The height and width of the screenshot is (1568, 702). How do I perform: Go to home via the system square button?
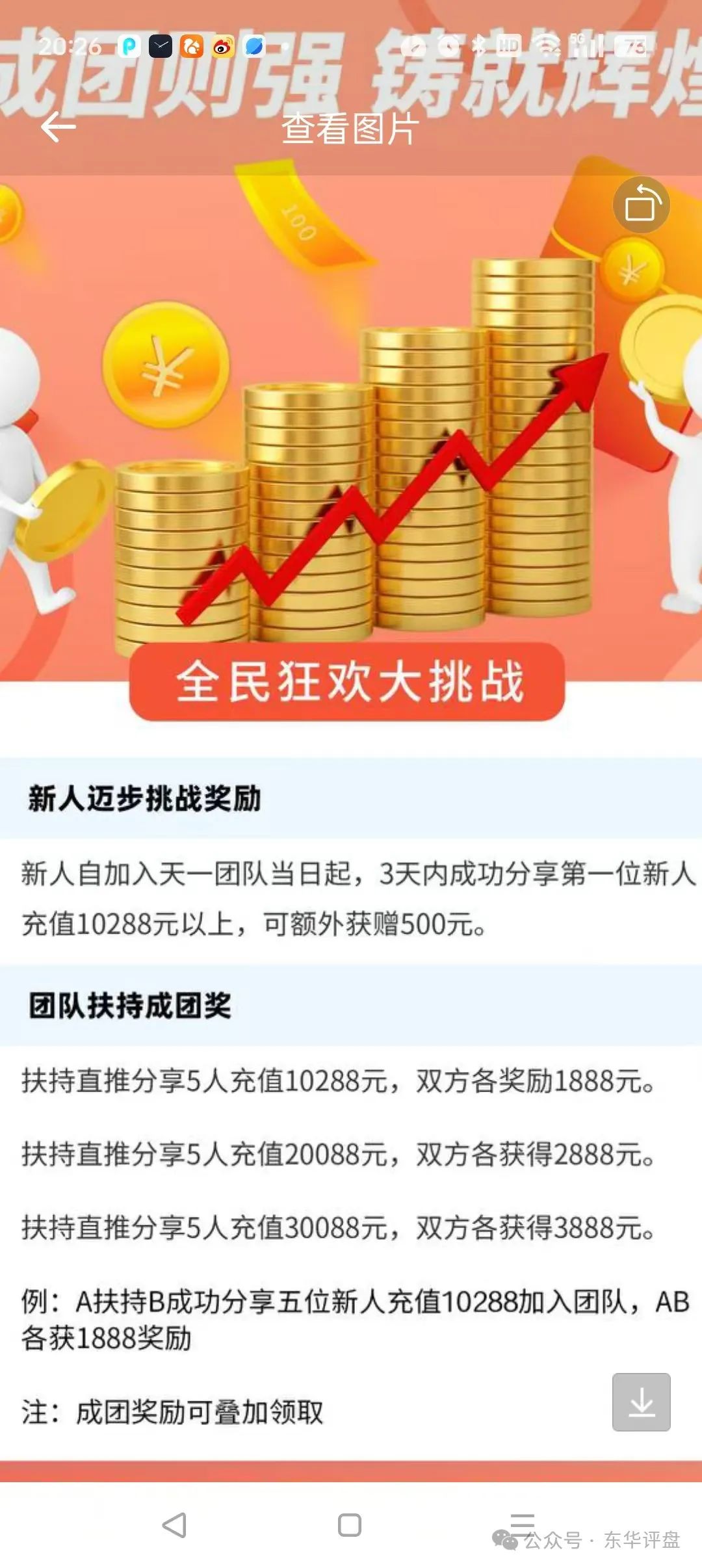(350, 1525)
